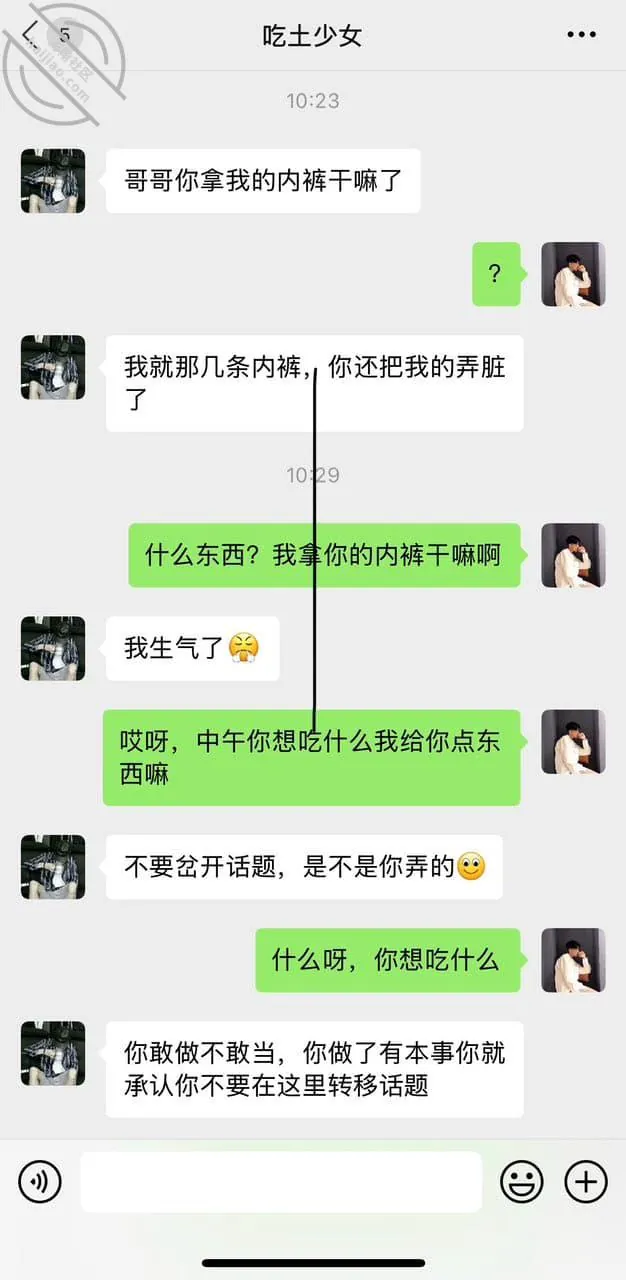The height and width of the screenshot is (1280, 626).
Task: Open the three-dot chat info menu
Action: [x=581, y=35]
